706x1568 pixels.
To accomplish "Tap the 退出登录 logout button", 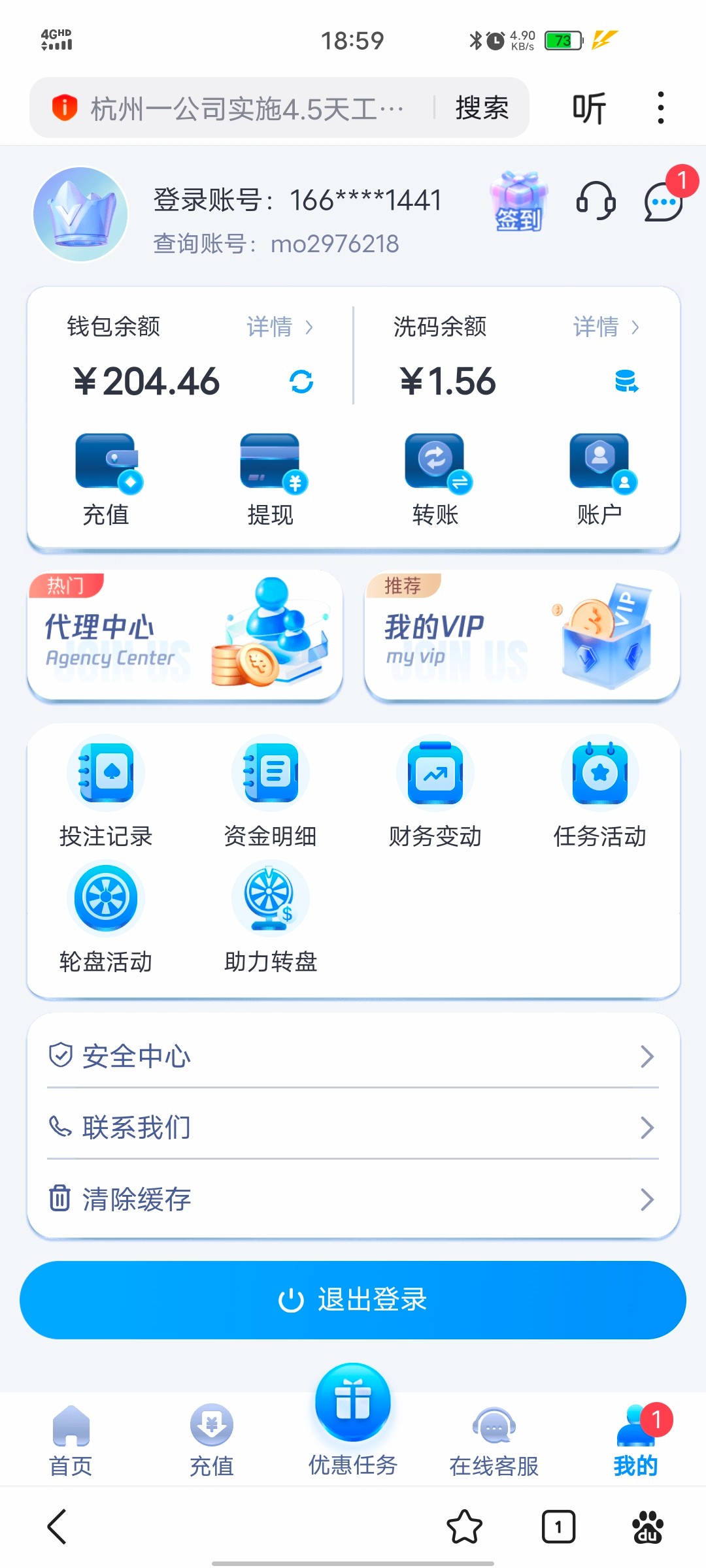I will [x=353, y=1300].
